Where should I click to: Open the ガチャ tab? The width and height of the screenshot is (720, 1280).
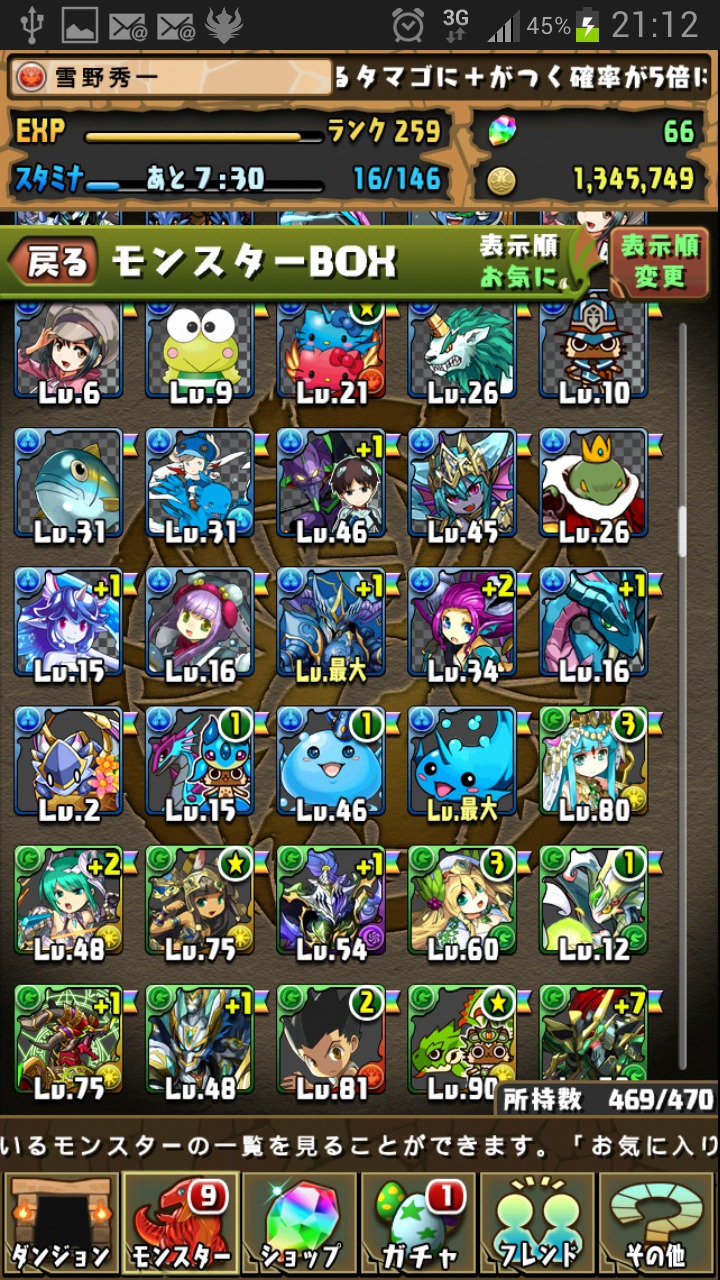[418, 1222]
